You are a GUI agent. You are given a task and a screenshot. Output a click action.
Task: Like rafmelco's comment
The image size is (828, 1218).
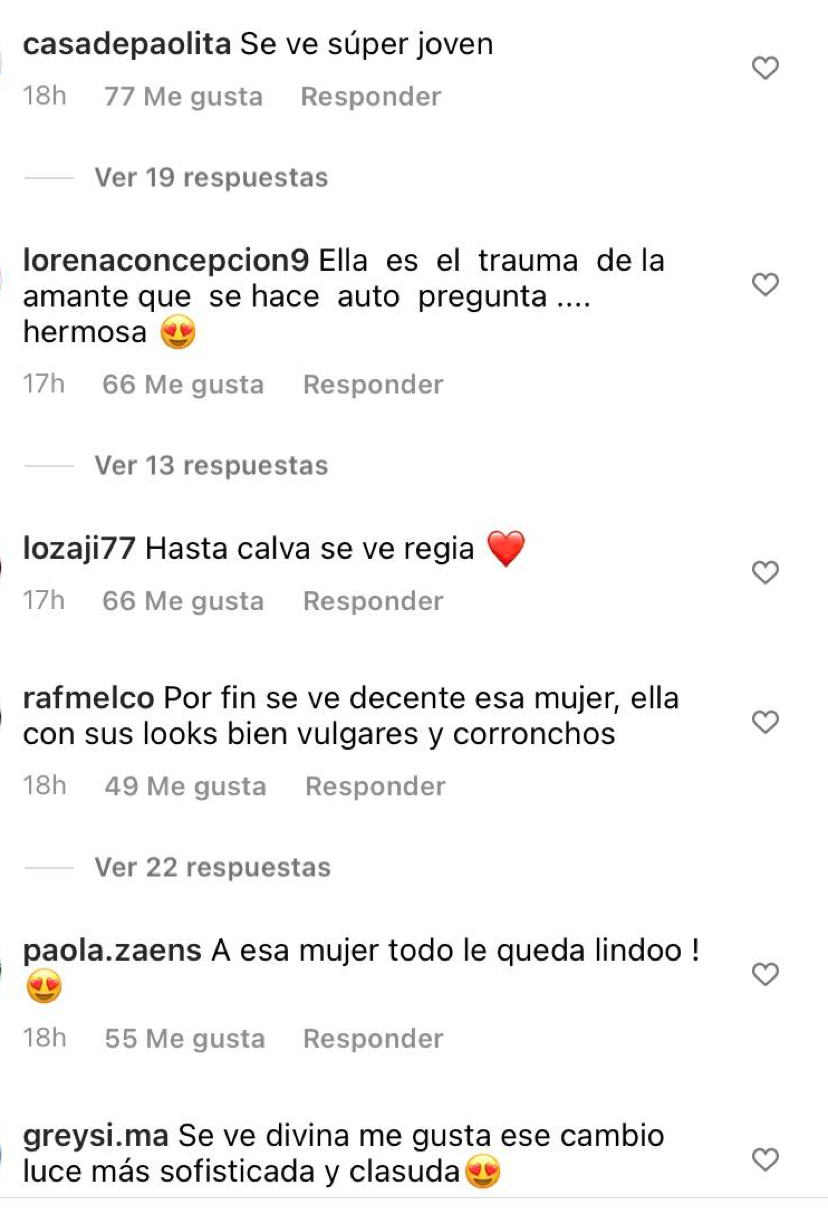[765, 722]
